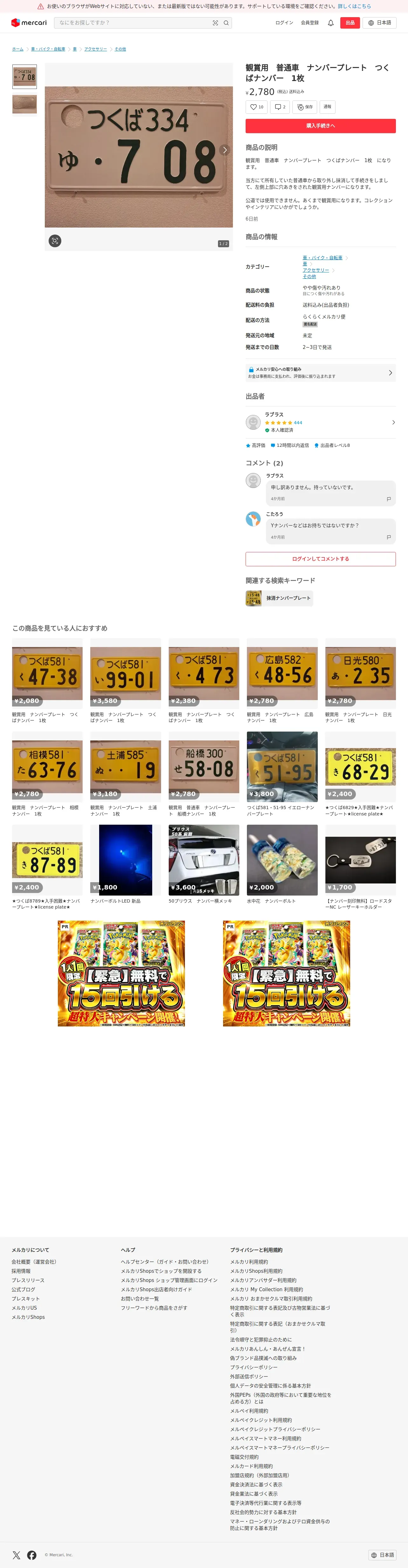Tap the 会員登録 sign-up link

pos(309,23)
